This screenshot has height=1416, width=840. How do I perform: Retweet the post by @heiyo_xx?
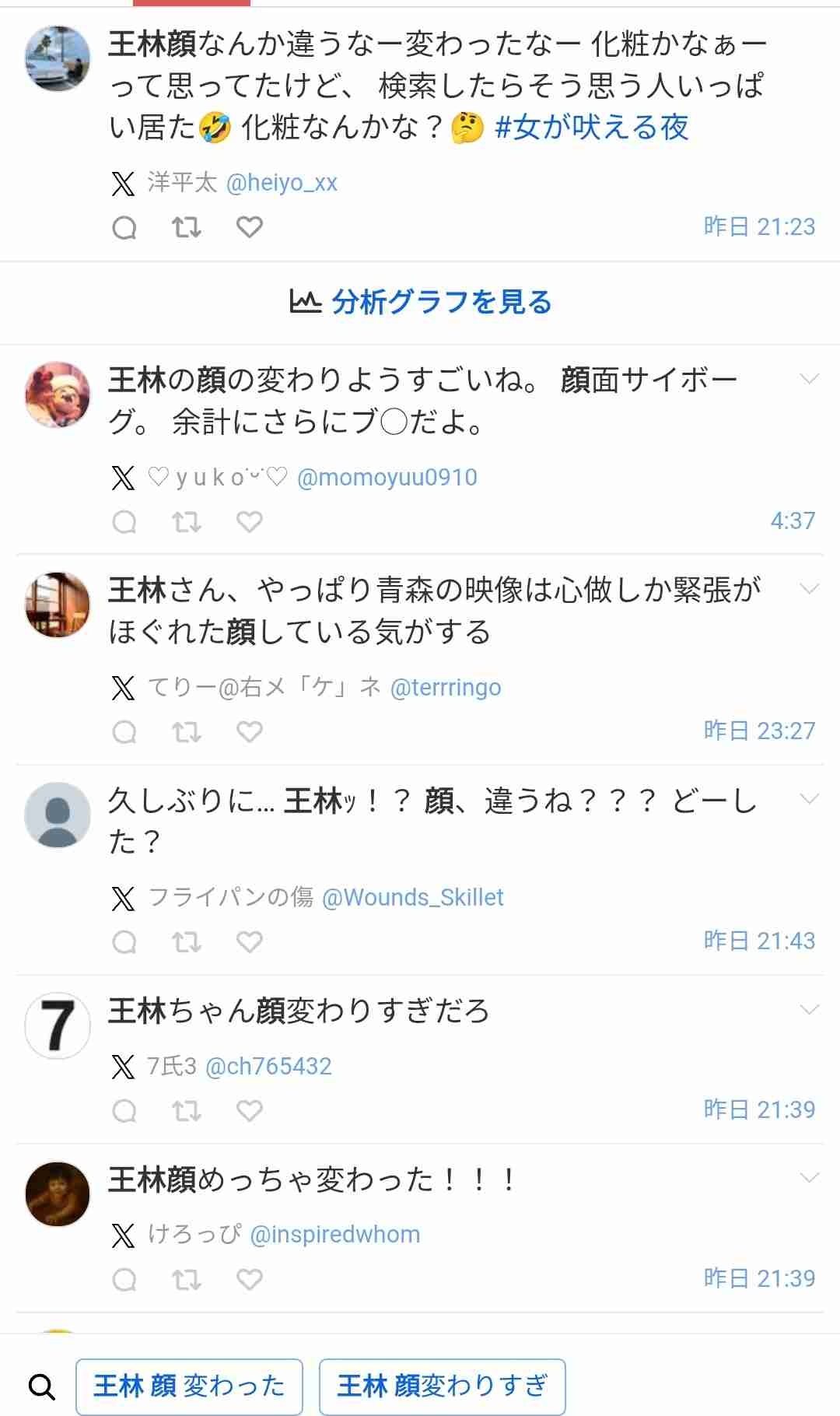(x=187, y=227)
